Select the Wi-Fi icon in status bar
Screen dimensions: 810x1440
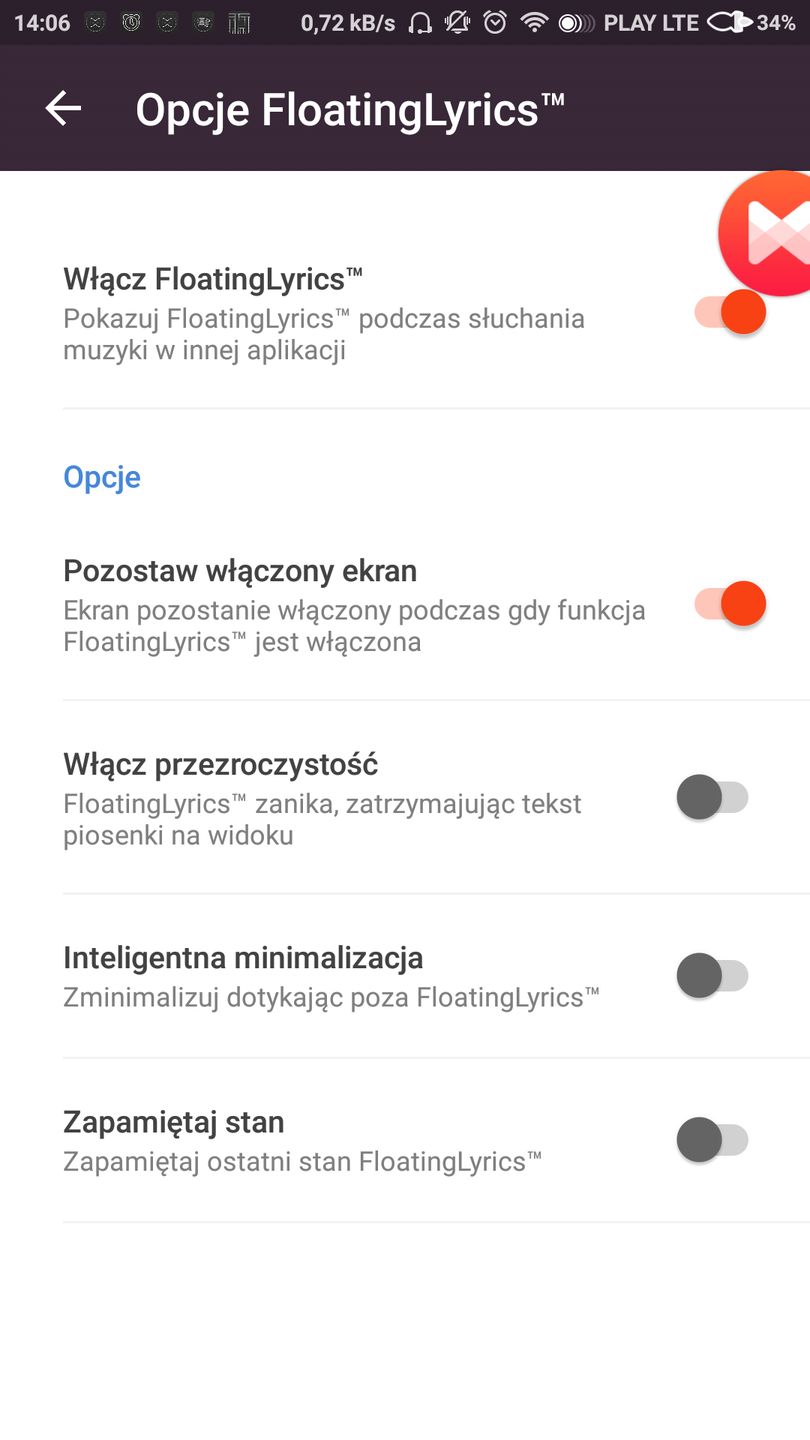(x=535, y=21)
